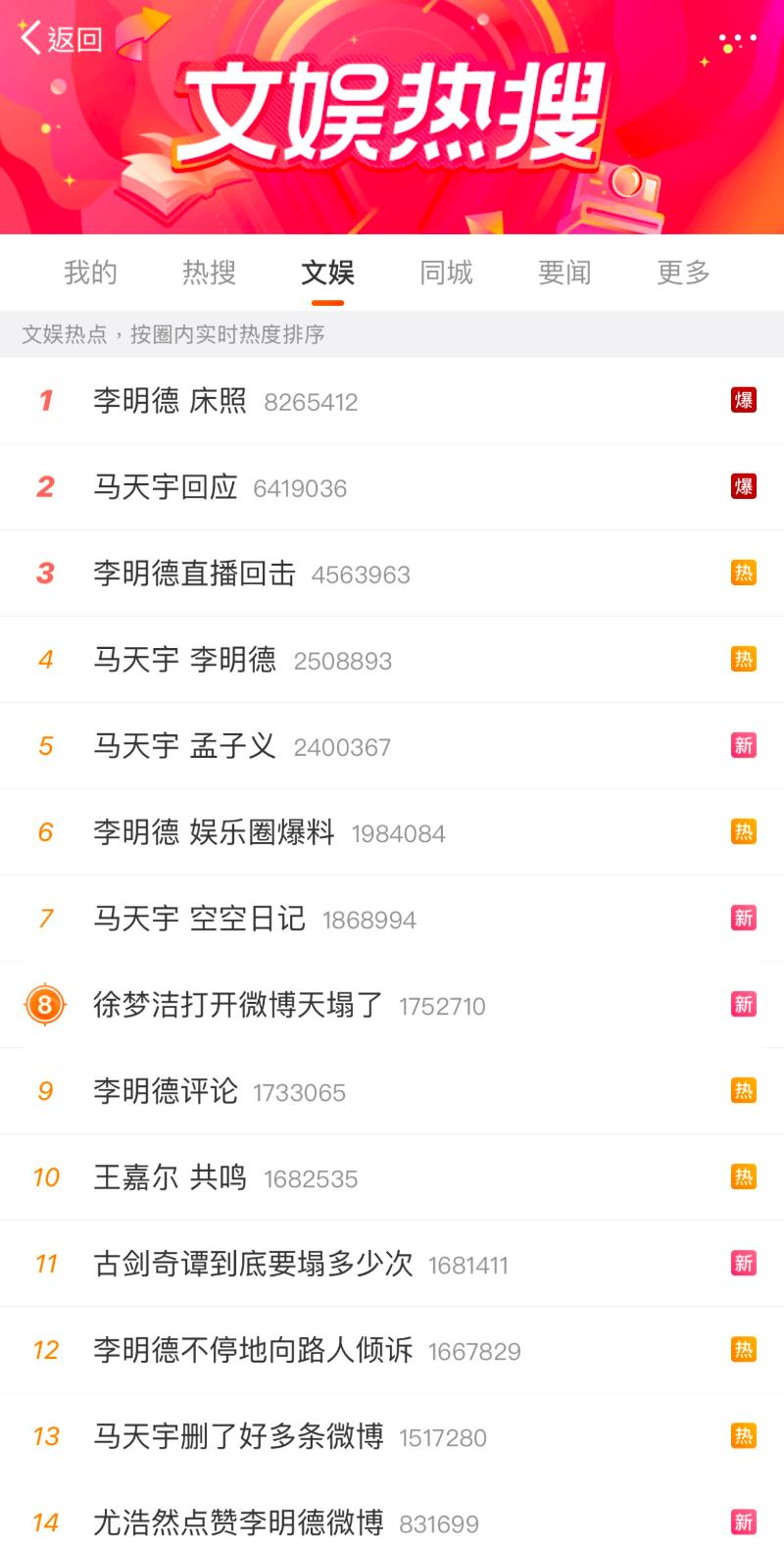Open trending topic 李明德 床照
Image resolution: width=784 pixels, height=1548 pixels.
coord(170,401)
